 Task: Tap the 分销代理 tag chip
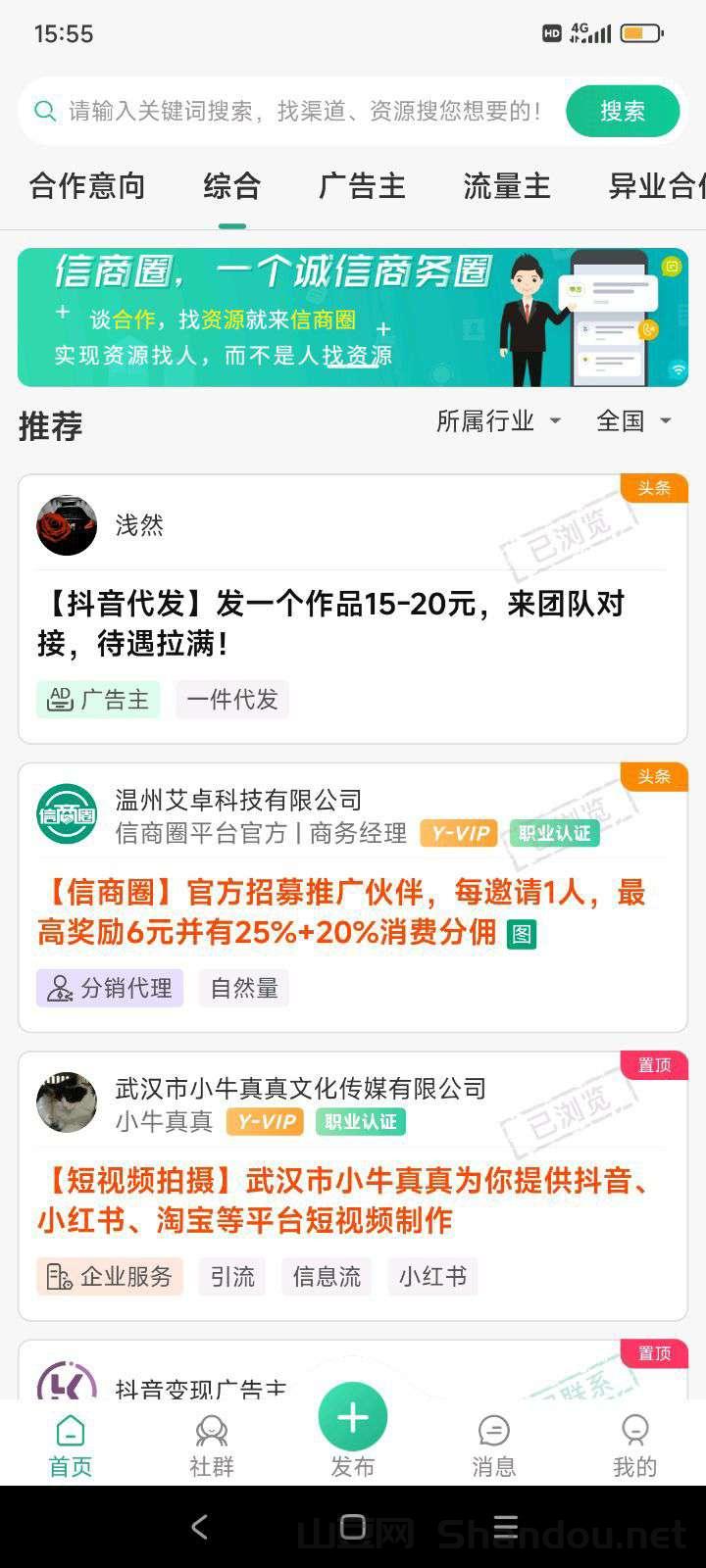pyautogui.click(x=110, y=988)
